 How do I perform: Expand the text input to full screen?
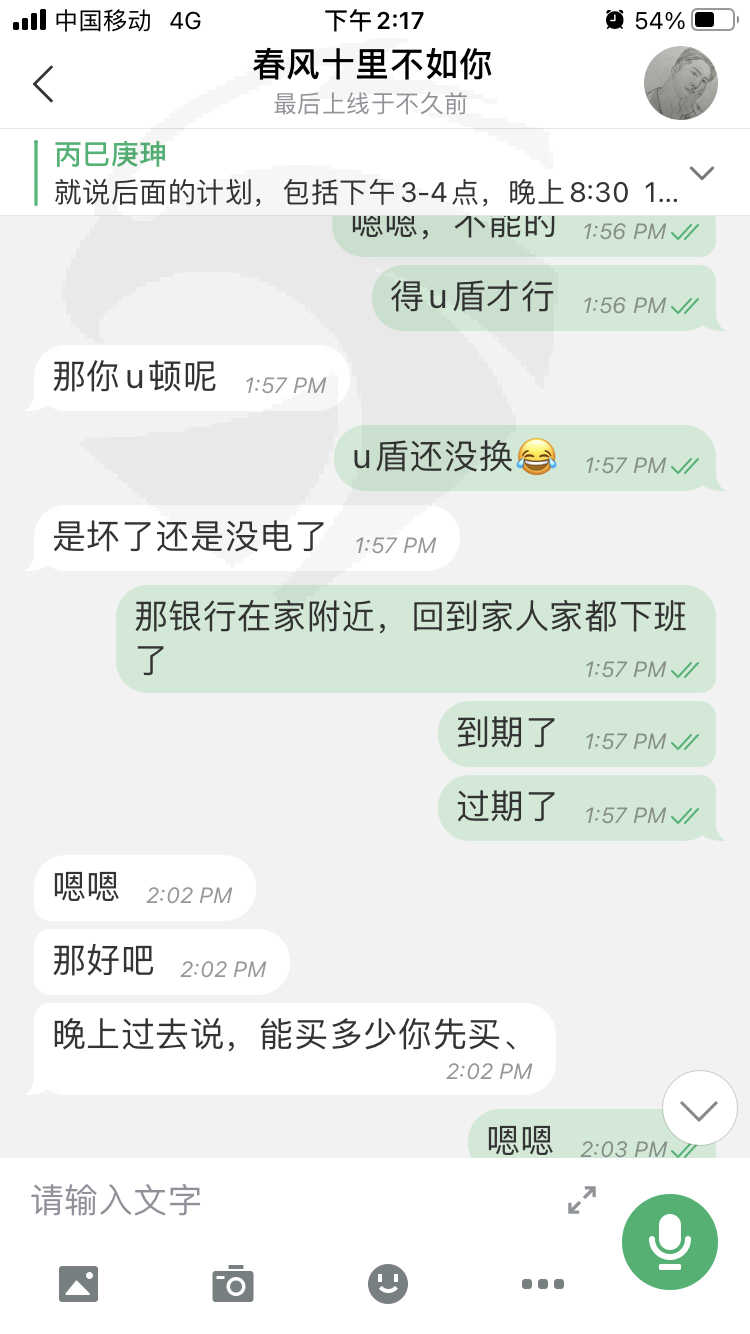[582, 1200]
